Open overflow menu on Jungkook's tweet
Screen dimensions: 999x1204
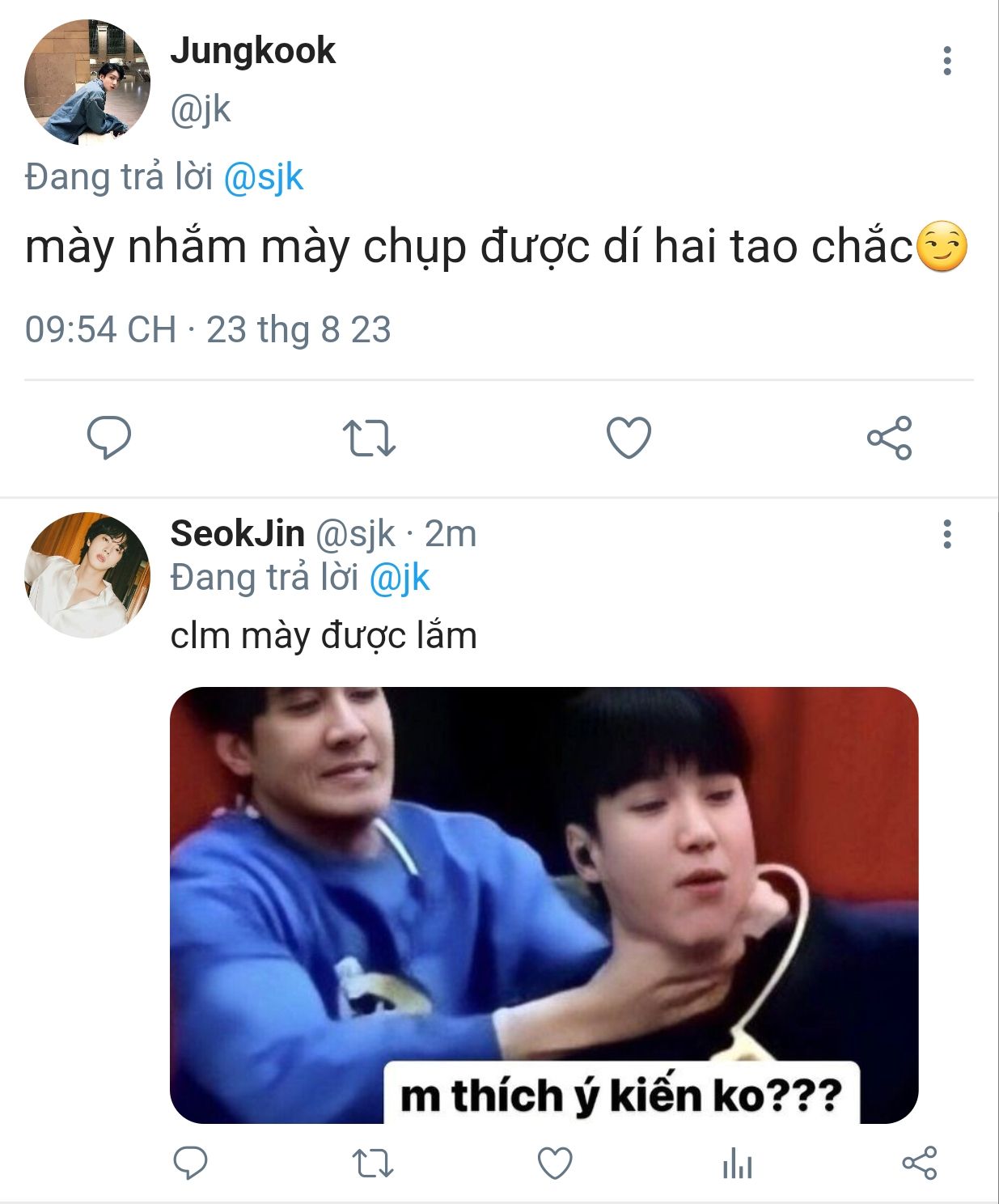click(946, 61)
